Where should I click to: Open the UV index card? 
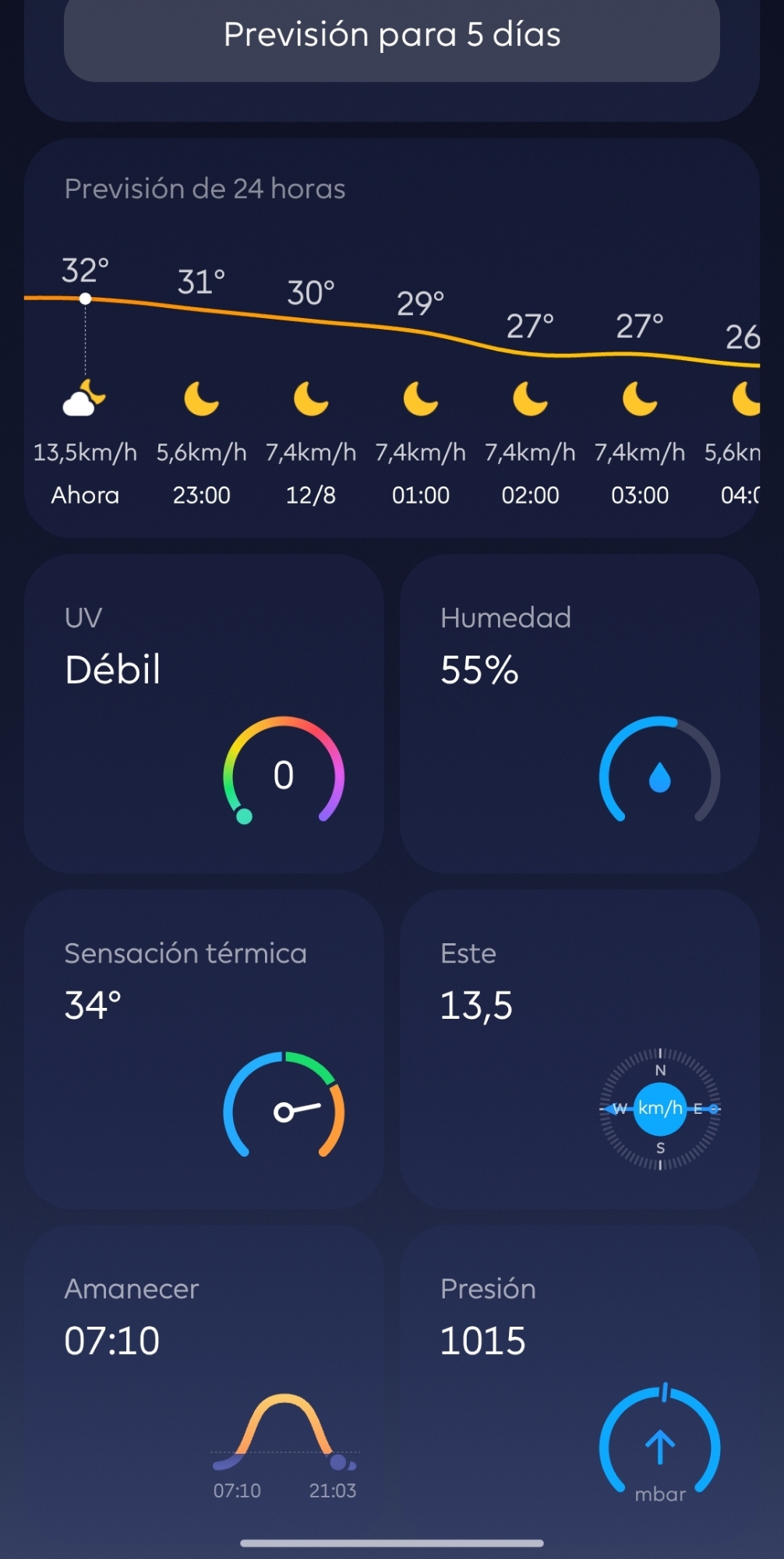[x=203, y=713]
